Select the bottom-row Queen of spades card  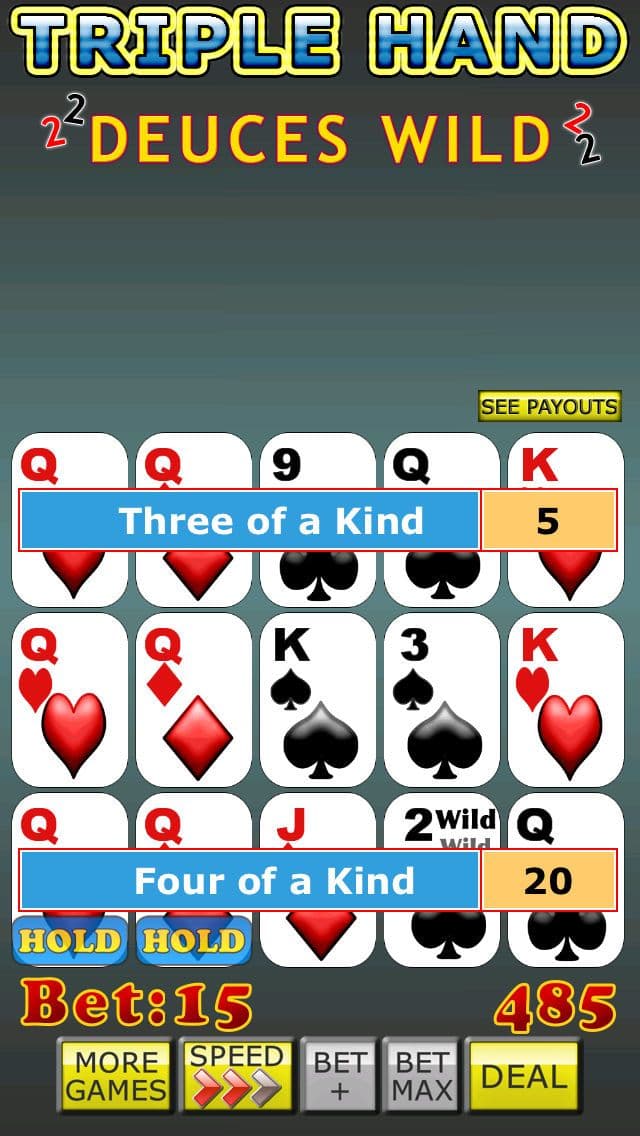pyautogui.click(x=565, y=880)
